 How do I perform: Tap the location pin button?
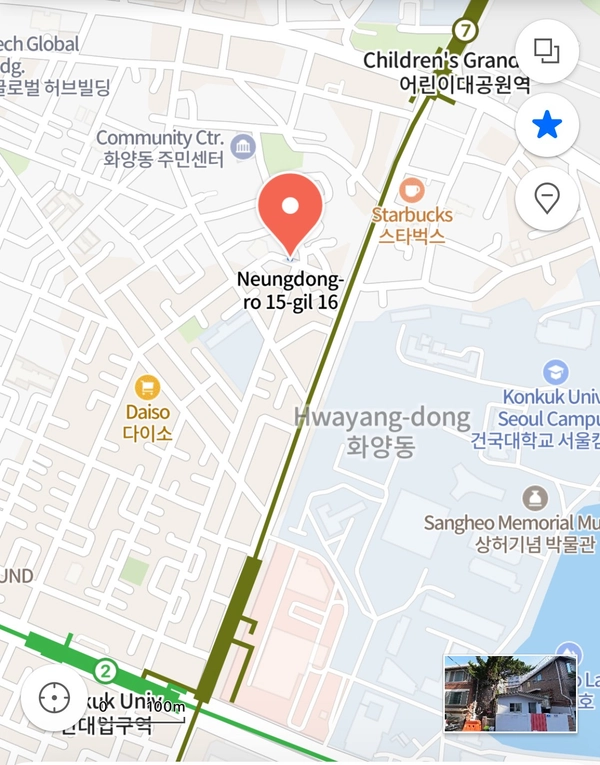547,198
